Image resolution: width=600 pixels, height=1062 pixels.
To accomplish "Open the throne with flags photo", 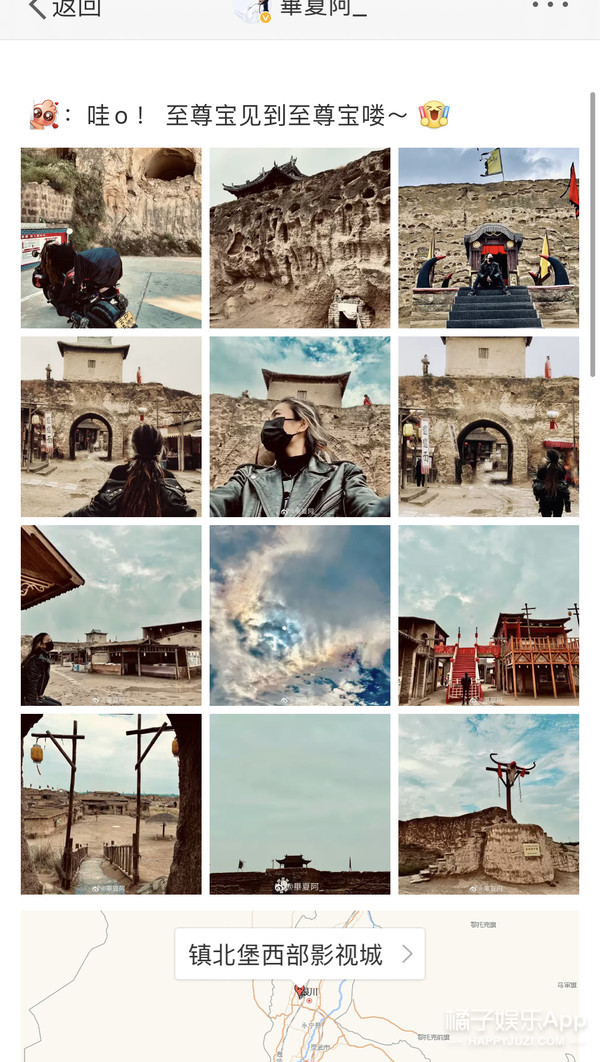I will point(488,238).
